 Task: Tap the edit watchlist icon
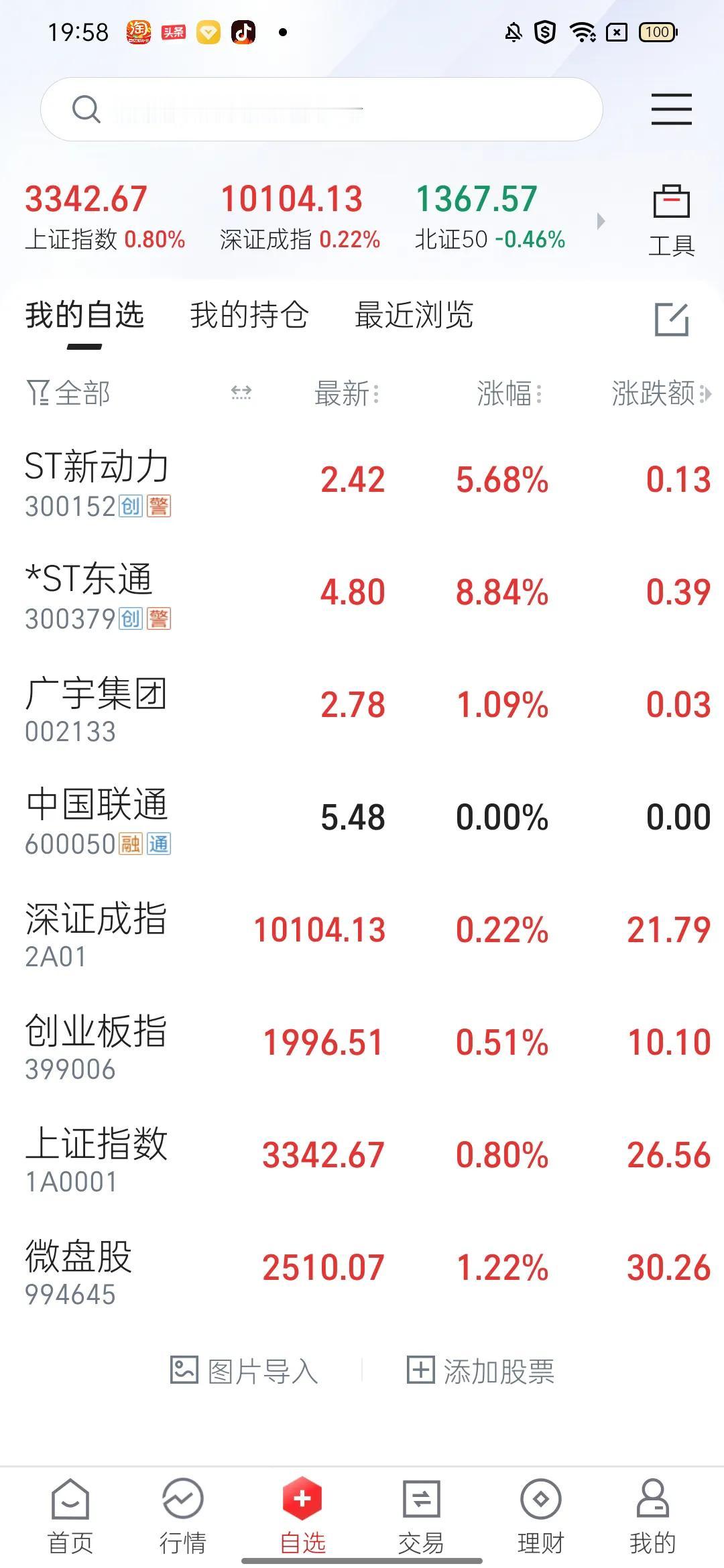(671, 319)
